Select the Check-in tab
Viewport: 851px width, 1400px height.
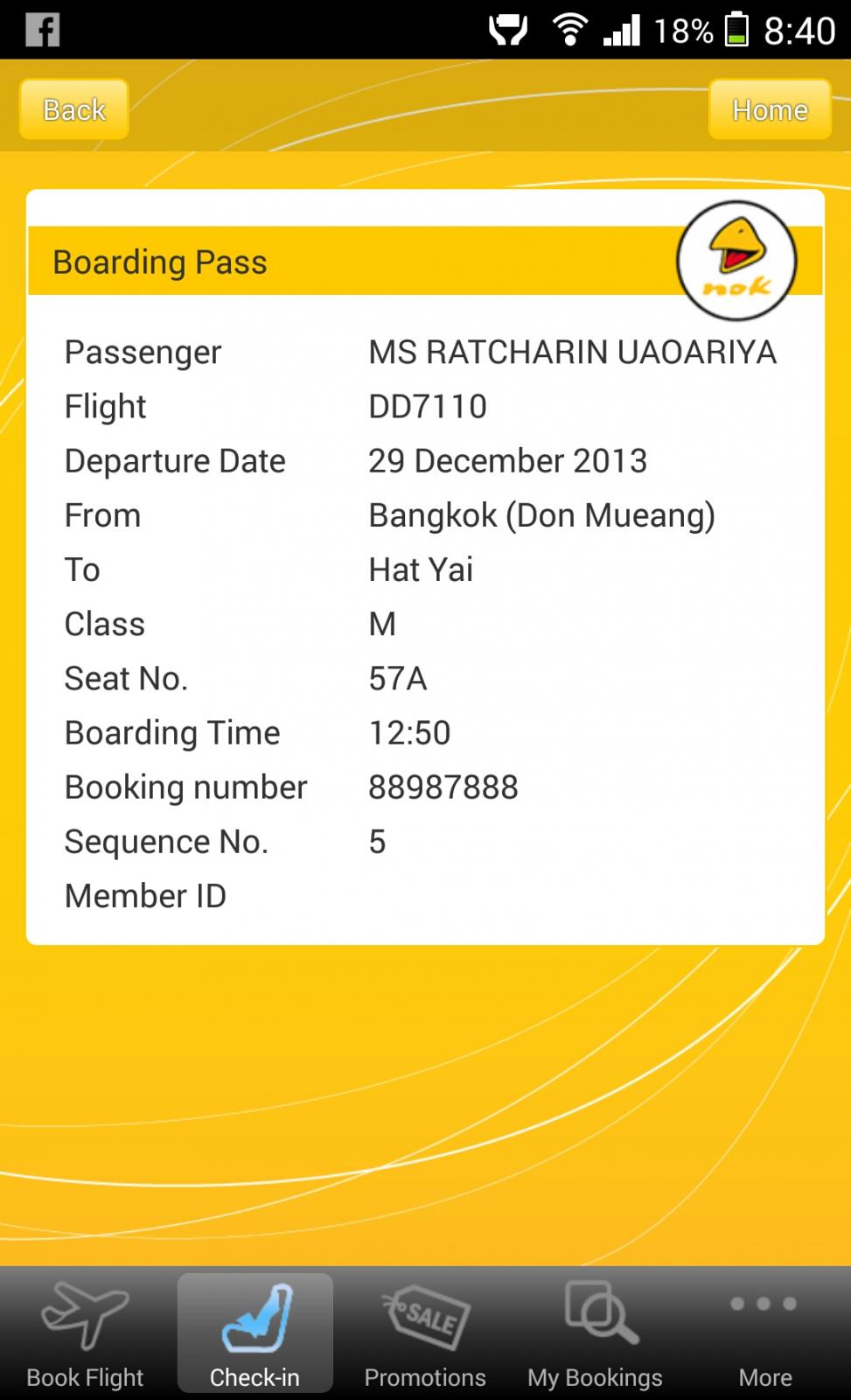point(255,1333)
